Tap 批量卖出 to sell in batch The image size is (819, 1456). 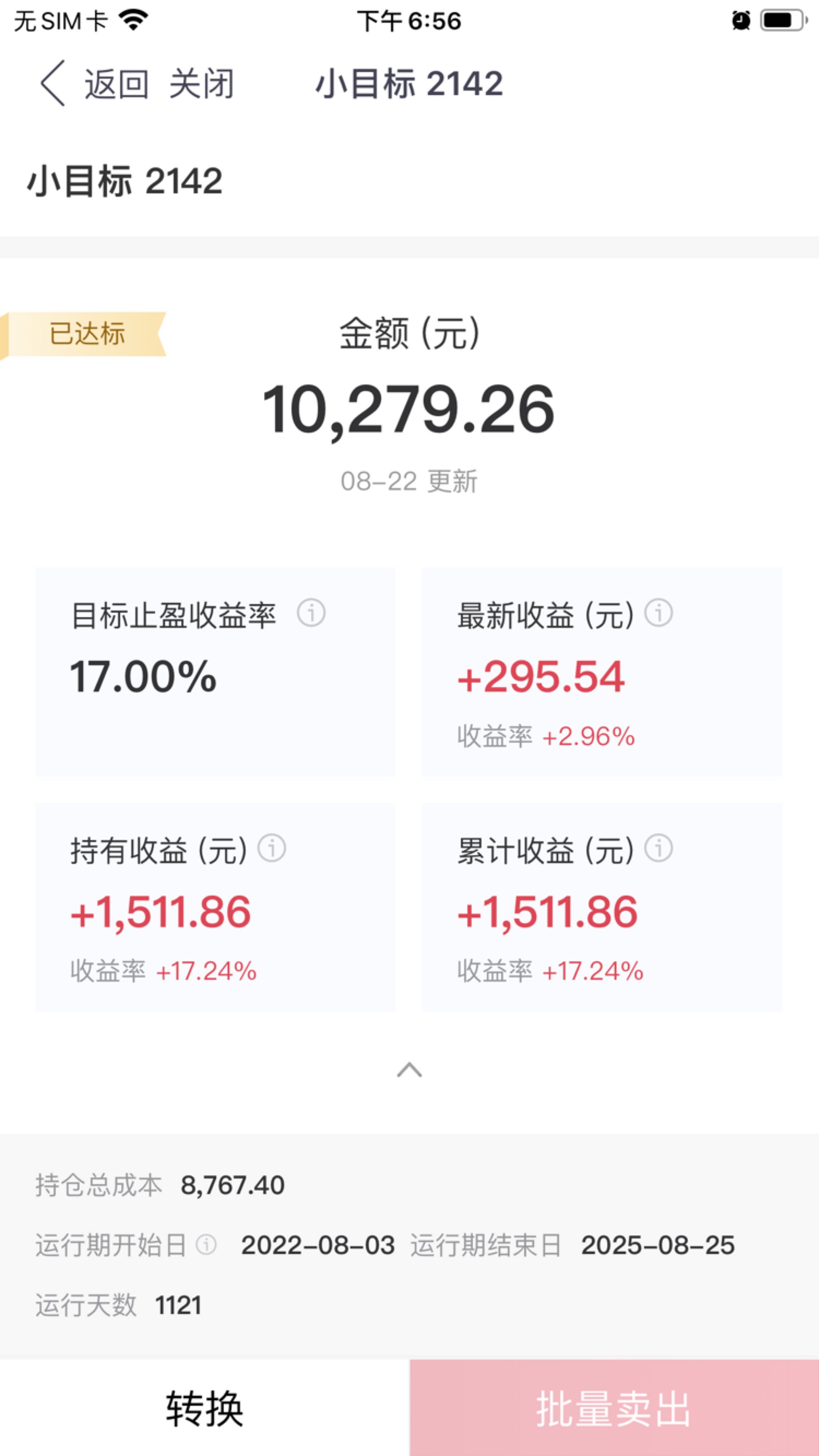pyautogui.click(x=614, y=1408)
